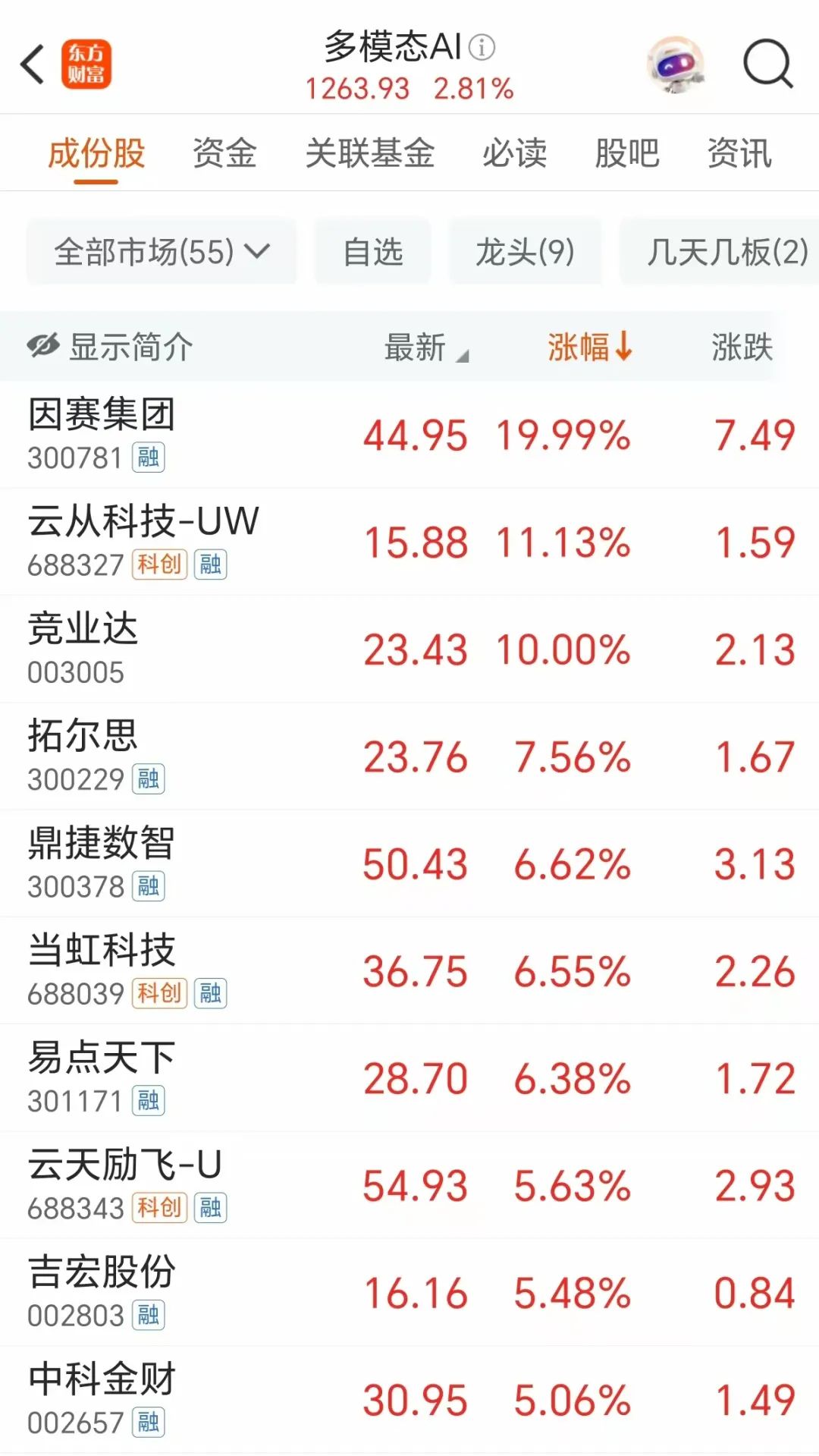The height and width of the screenshot is (1456, 819).
Task: Sort the list by 最新 price
Action: coord(426,347)
